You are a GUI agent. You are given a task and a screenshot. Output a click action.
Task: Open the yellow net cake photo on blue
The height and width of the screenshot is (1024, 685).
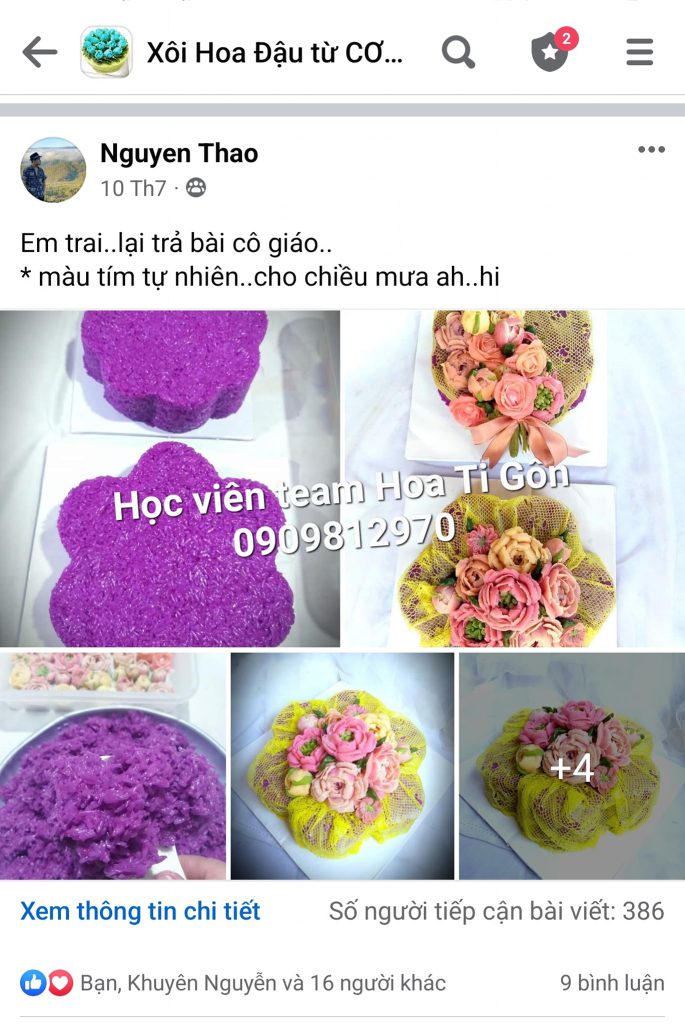point(342,766)
